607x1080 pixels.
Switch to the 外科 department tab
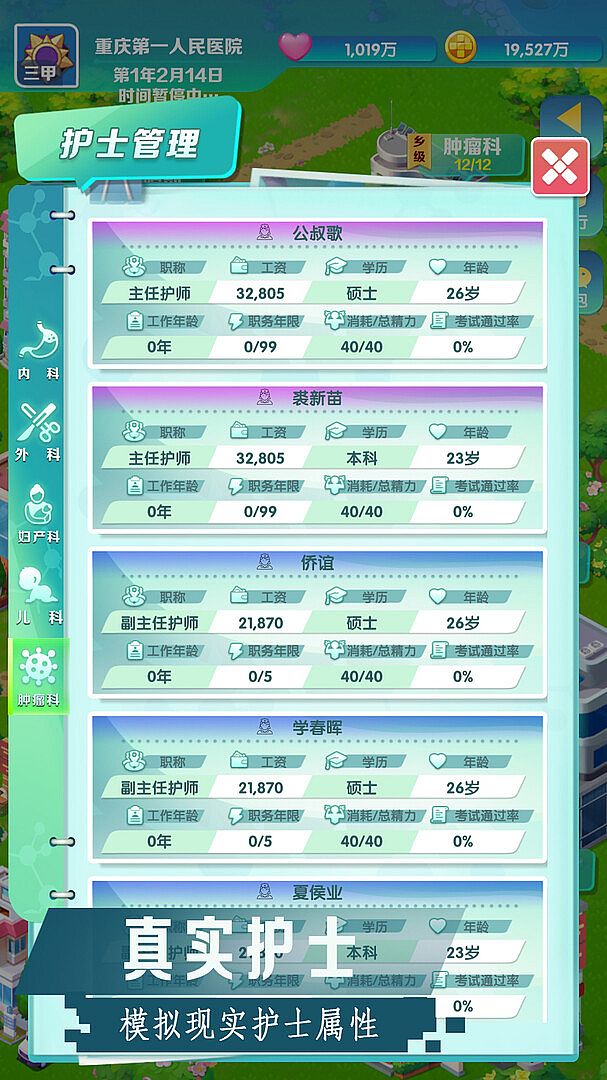pyautogui.click(x=39, y=432)
